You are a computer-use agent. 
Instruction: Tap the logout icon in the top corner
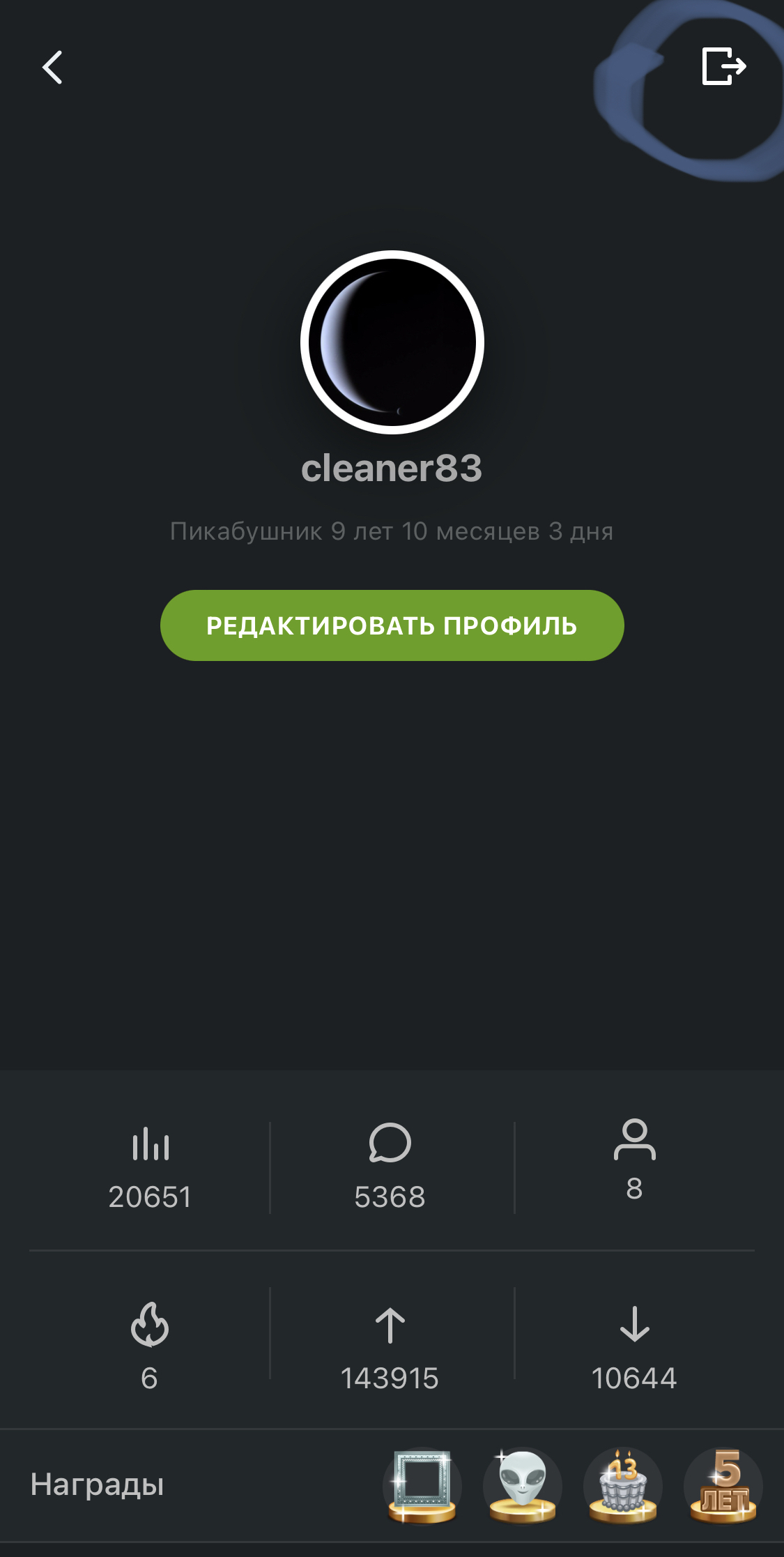coord(723,66)
